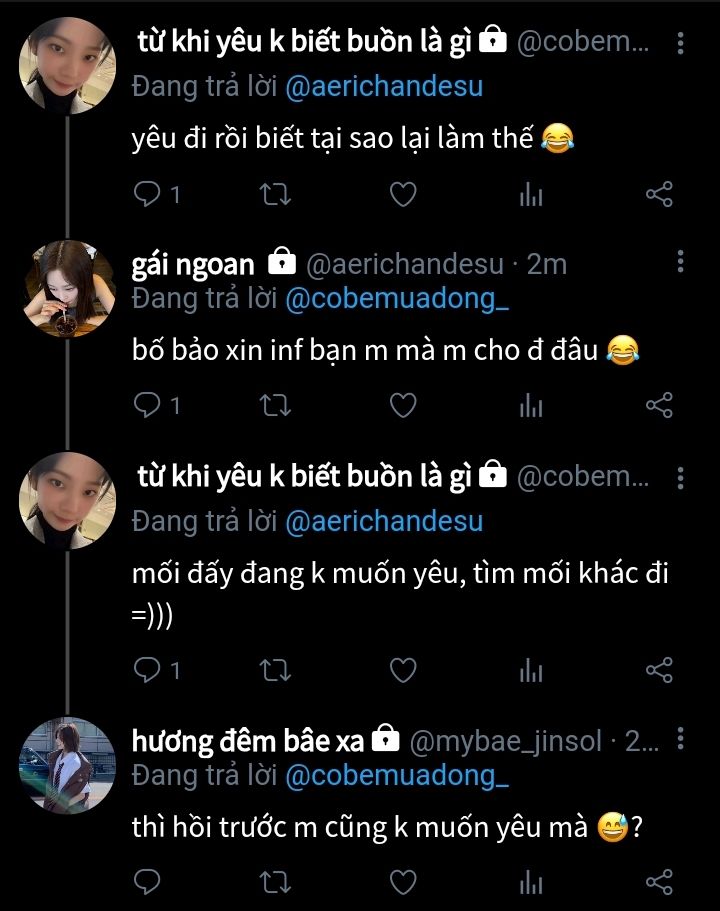Open @aerichandesu link above "mối đấy đang" tweet
This screenshot has width=720, height=911.
[x=384, y=521]
